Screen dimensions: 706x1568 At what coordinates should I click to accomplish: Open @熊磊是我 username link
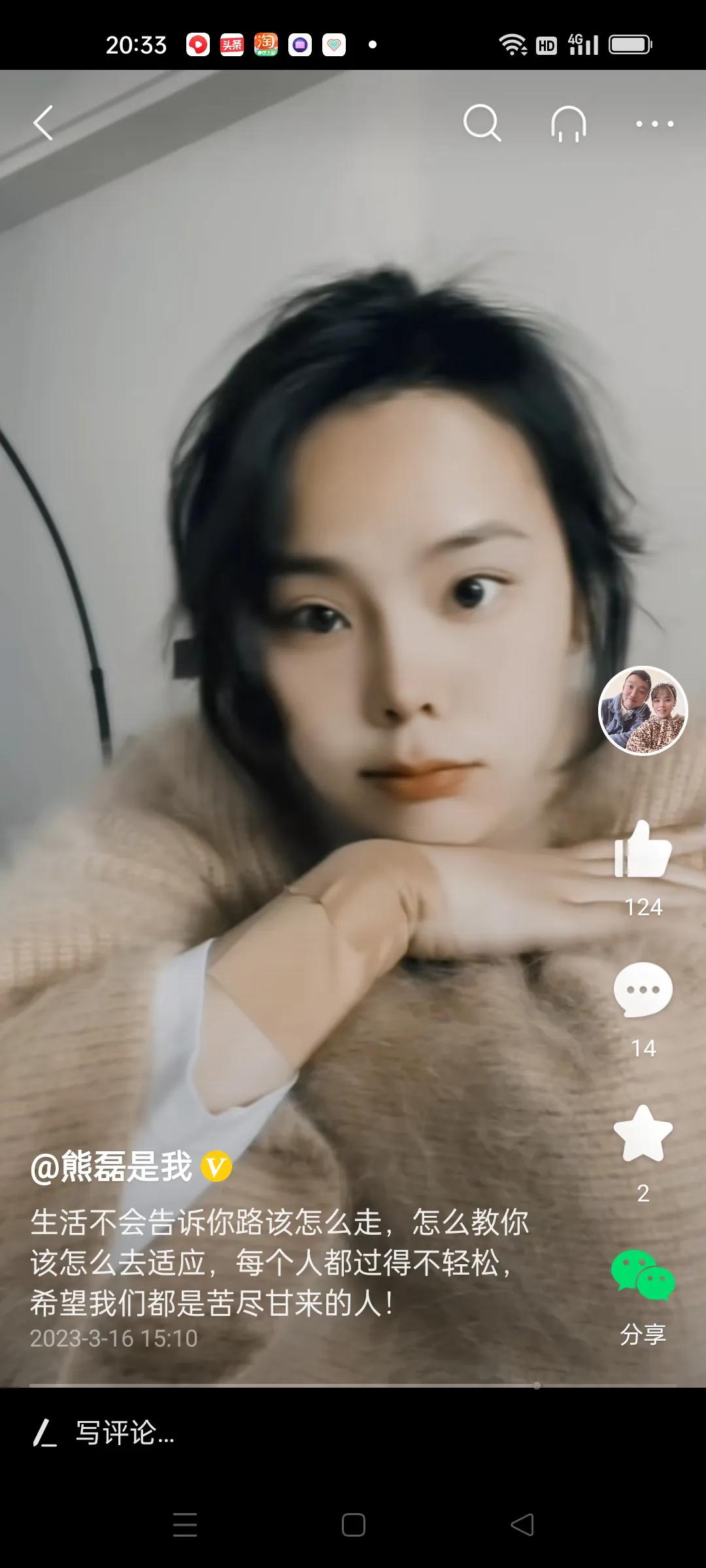pos(111,1167)
